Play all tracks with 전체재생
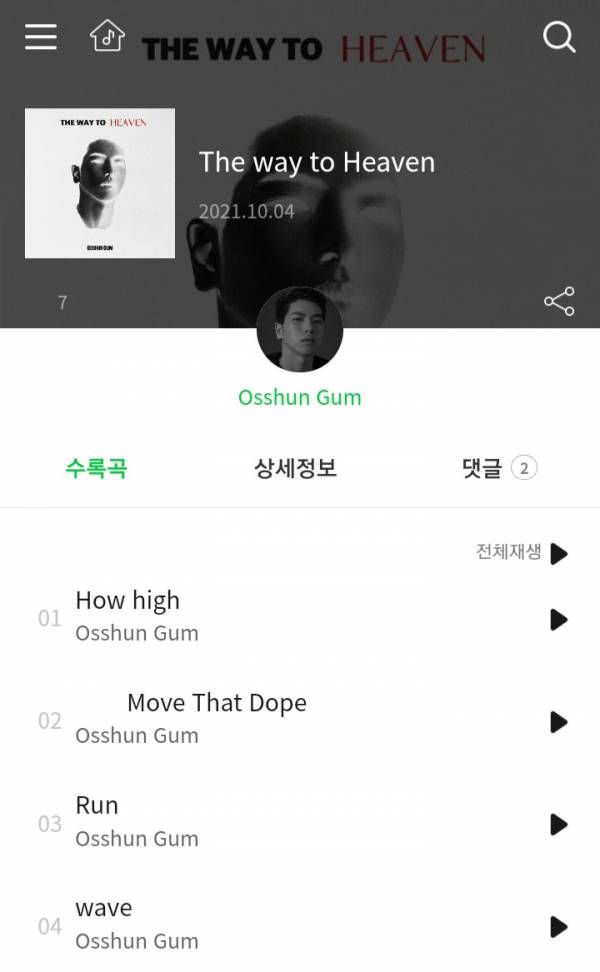 521,553
